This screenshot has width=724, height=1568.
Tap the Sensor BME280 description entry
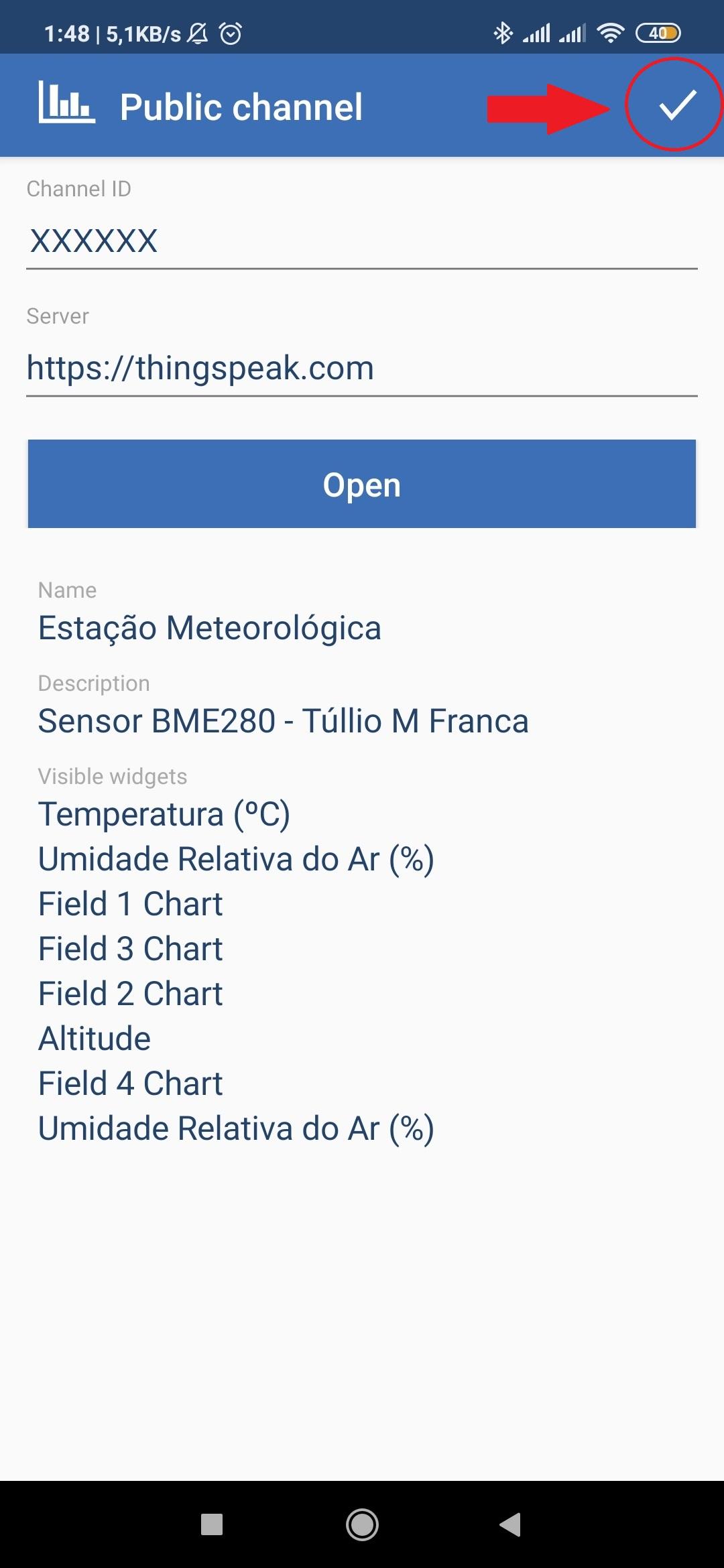[x=283, y=722]
